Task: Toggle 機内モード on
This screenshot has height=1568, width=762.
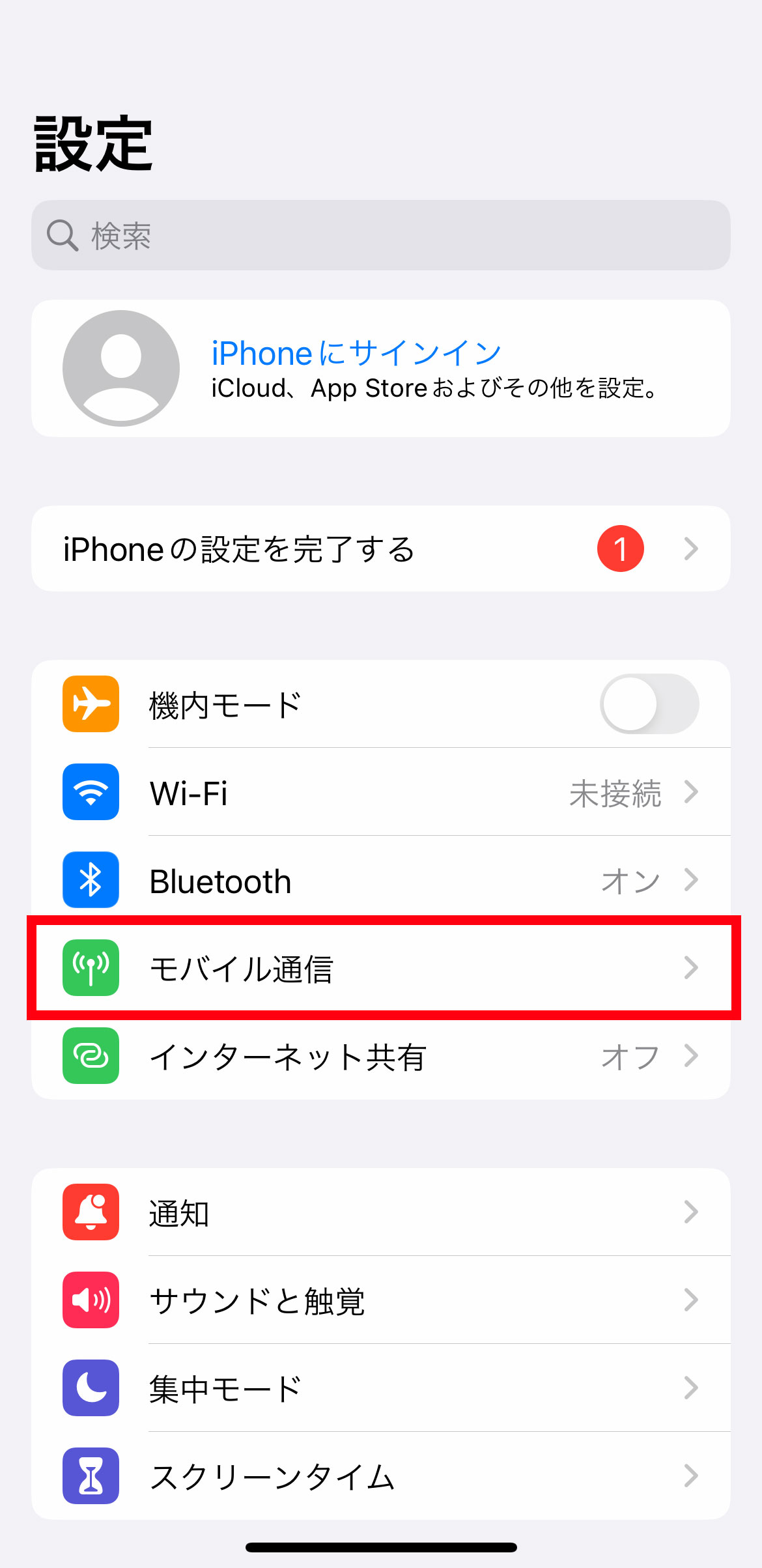Action: [649, 704]
